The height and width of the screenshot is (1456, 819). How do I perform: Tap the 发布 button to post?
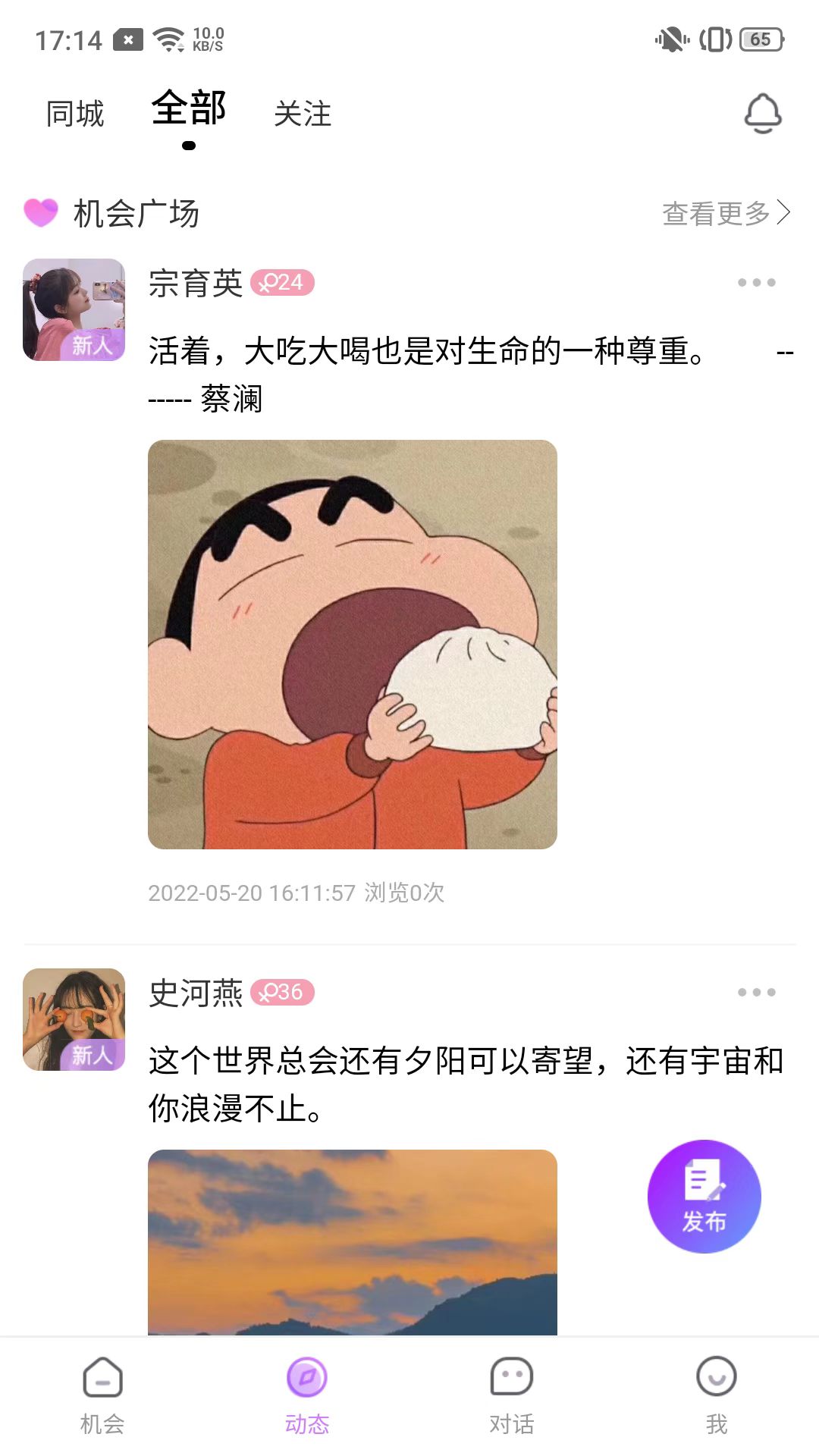(704, 1197)
